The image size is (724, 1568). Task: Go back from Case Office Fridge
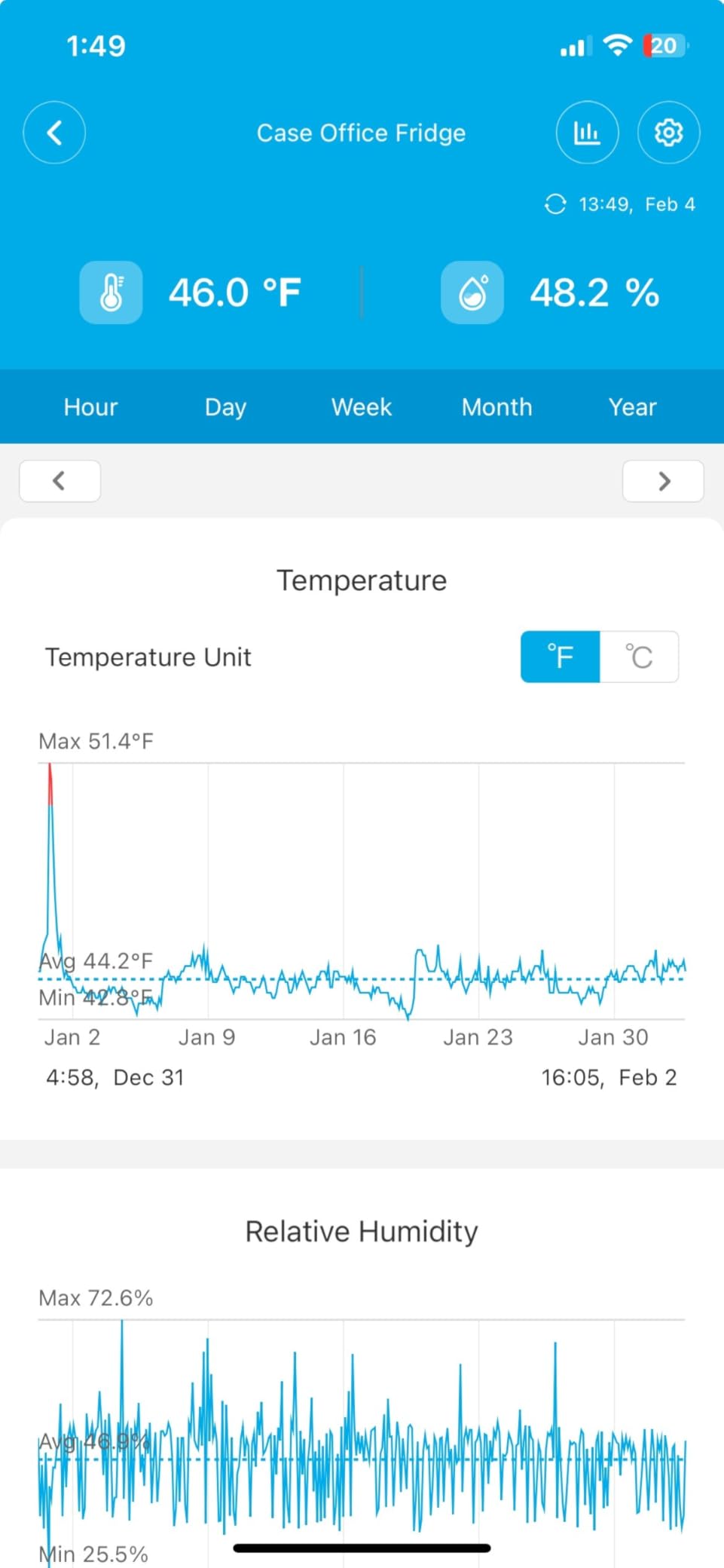pyautogui.click(x=54, y=133)
